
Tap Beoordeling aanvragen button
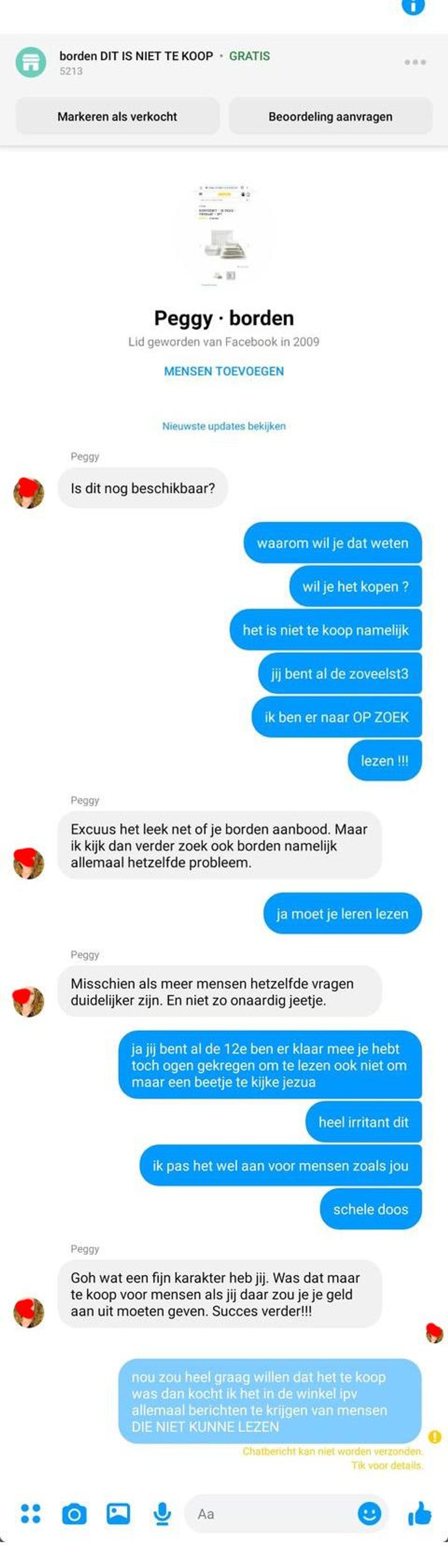click(x=330, y=116)
